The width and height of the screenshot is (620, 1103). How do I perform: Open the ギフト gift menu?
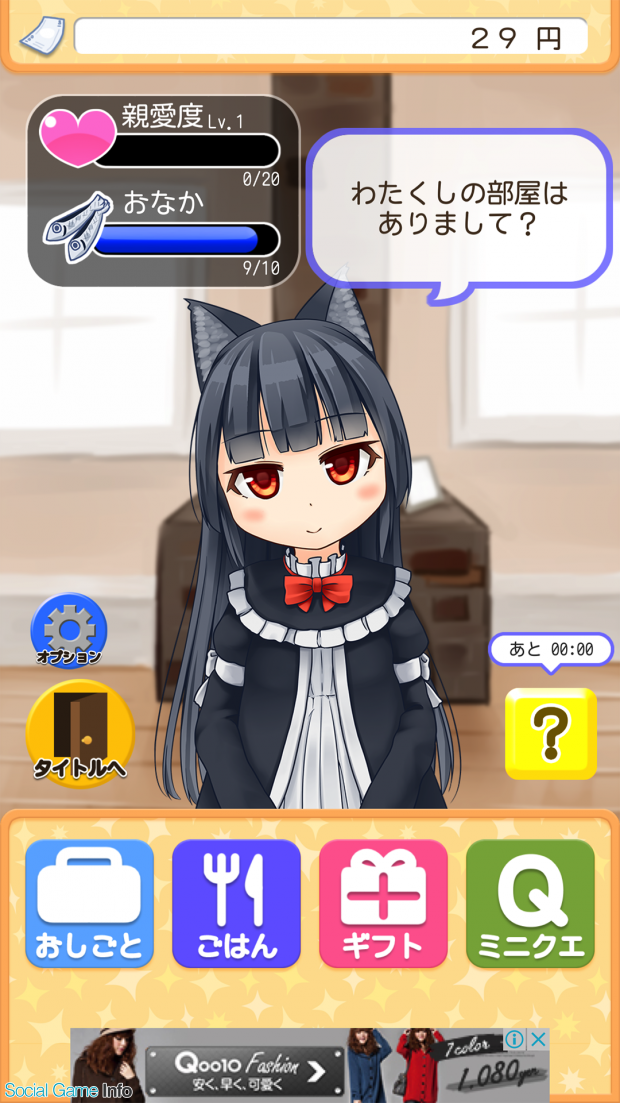(x=383, y=904)
